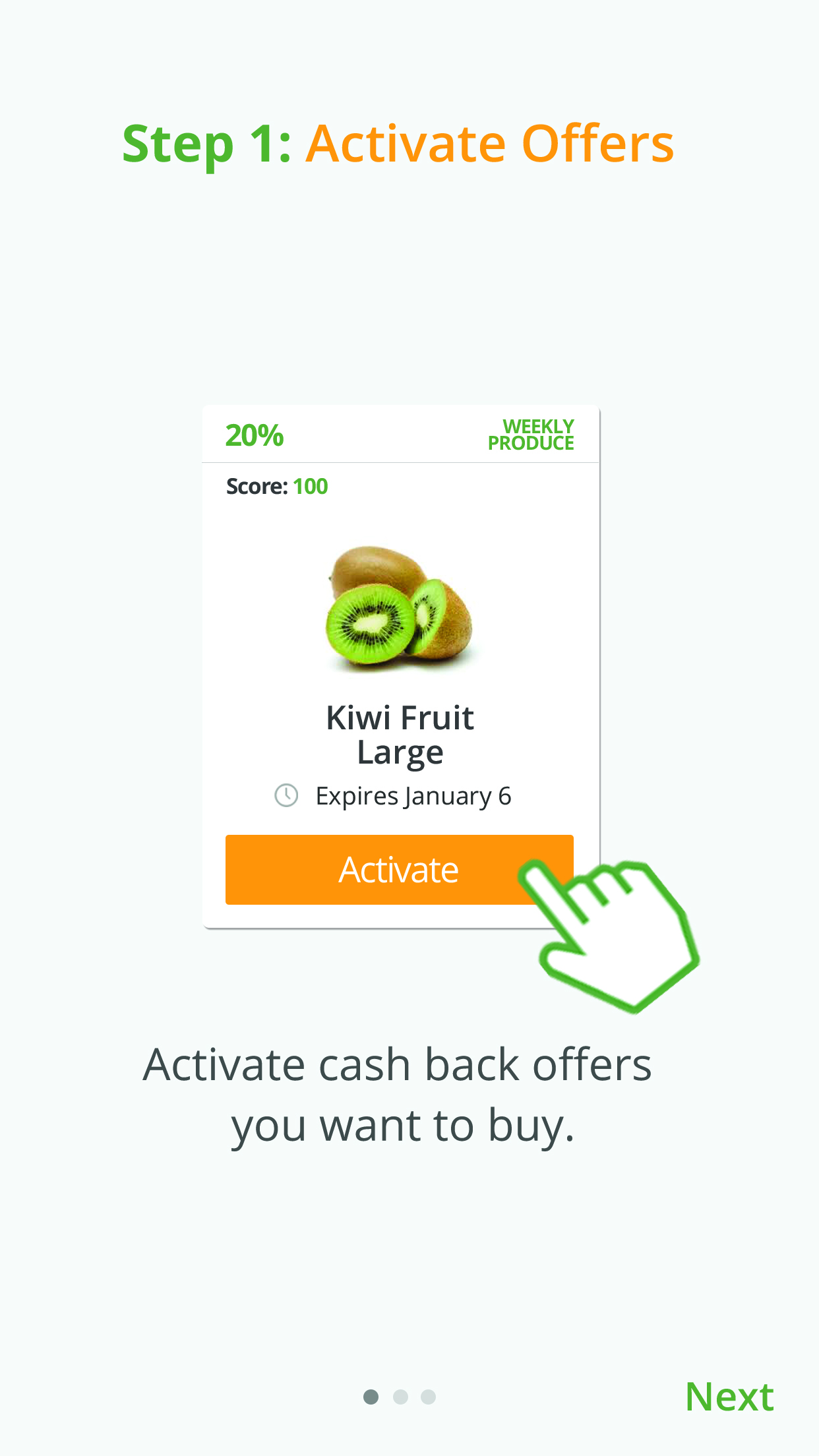The width and height of the screenshot is (819, 1456).
Task: Jump to the second onboarding page dot
Action: [400, 1397]
